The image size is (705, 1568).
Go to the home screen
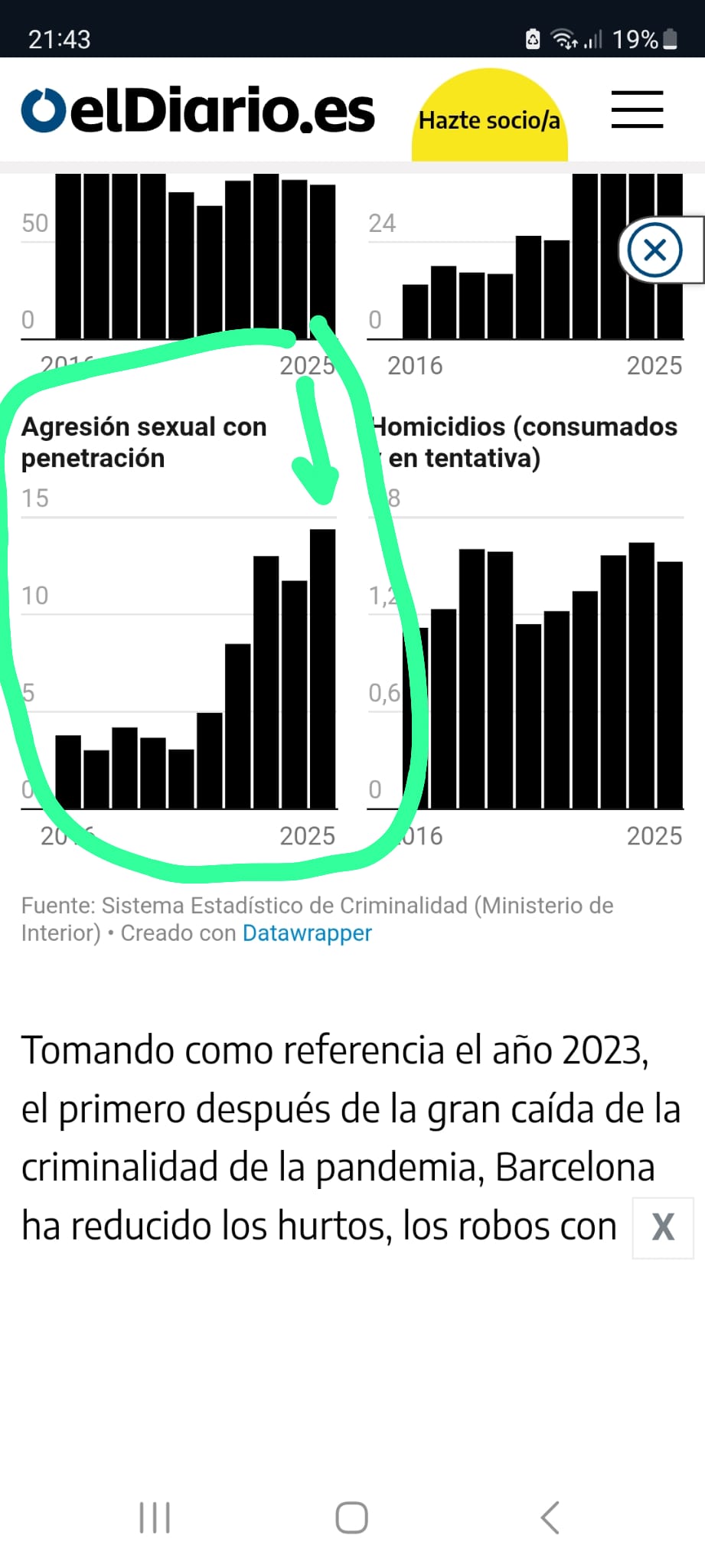(x=352, y=1517)
